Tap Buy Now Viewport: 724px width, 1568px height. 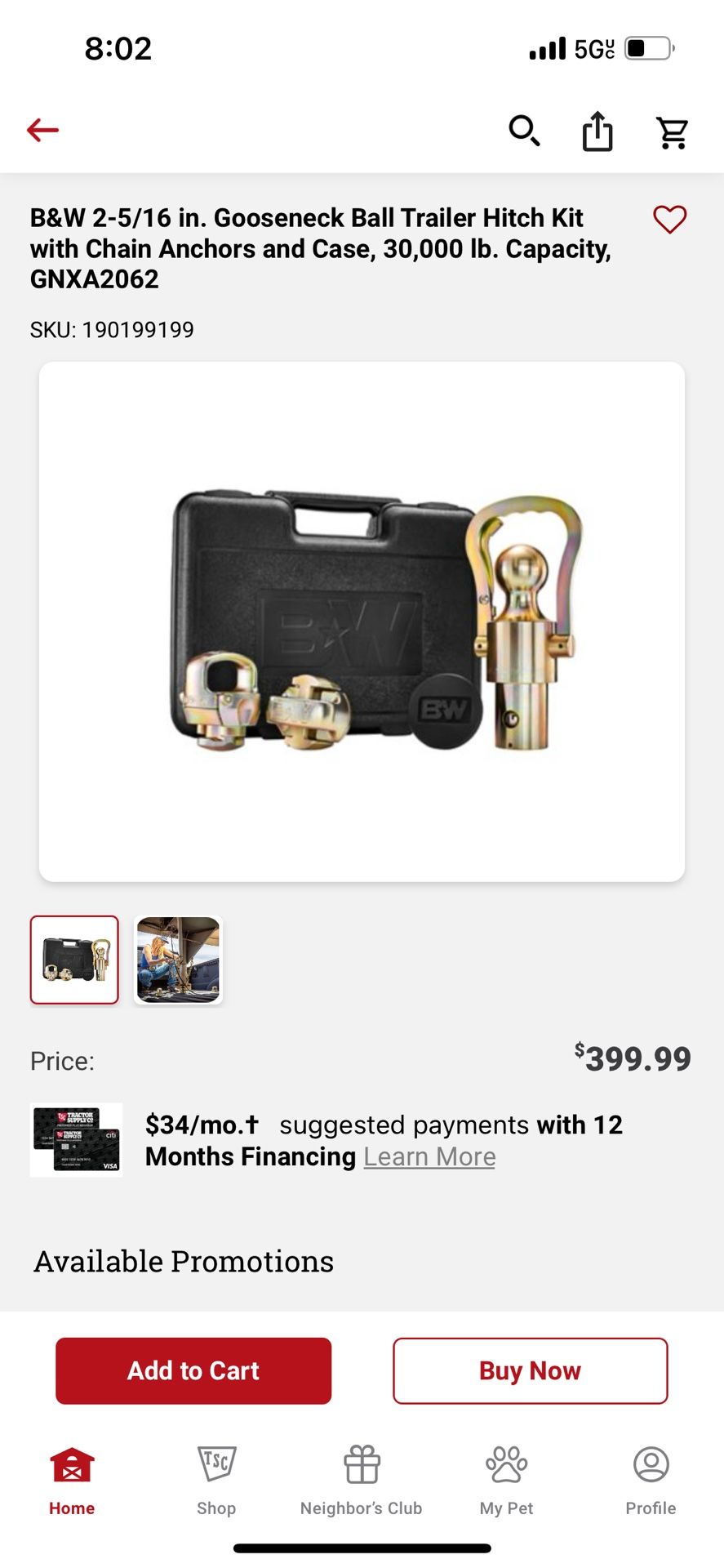pos(530,1370)
